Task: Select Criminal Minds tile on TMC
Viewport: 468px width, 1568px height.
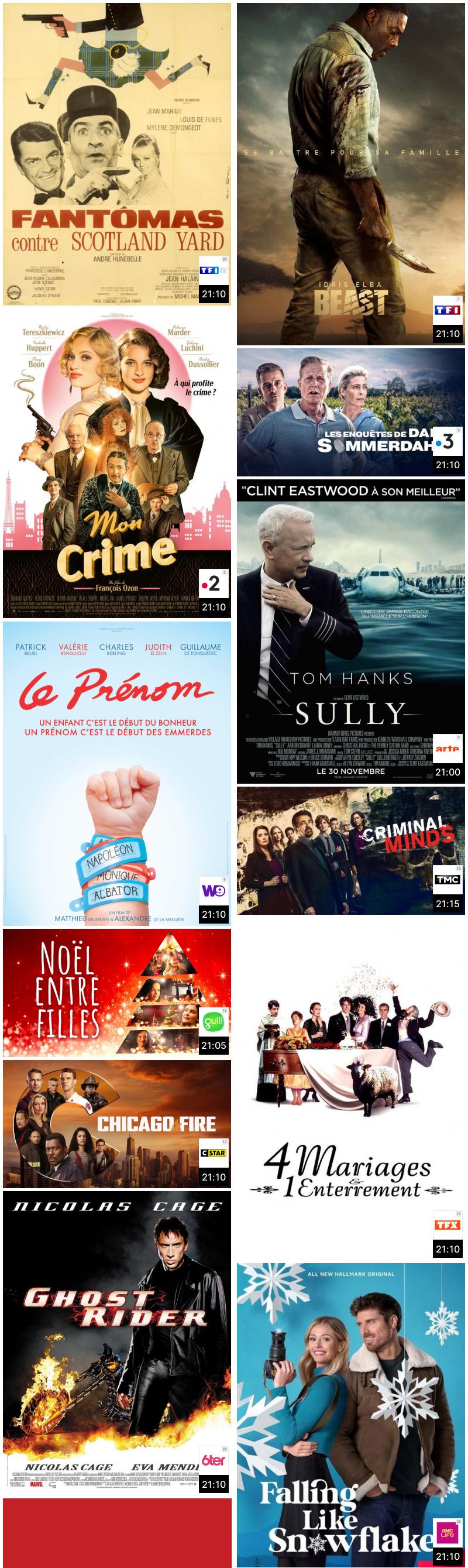Action: coord(350,850)
